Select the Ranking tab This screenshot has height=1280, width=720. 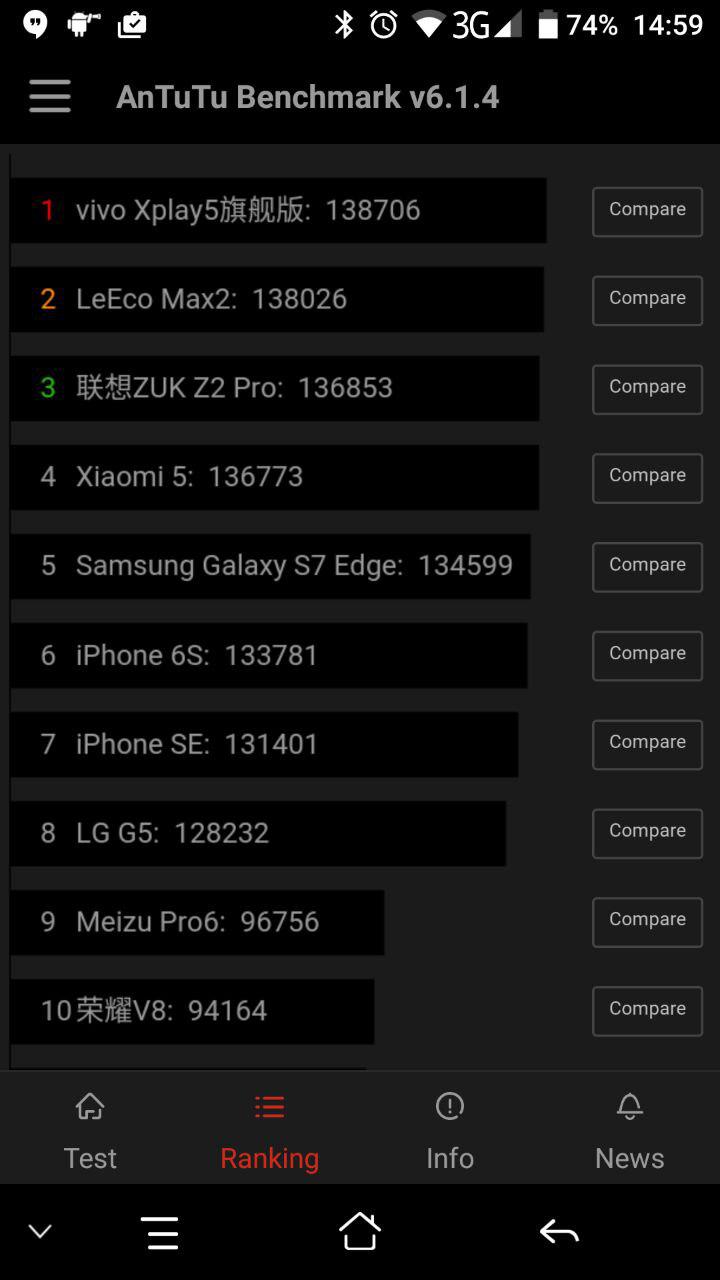(270, 1130)
